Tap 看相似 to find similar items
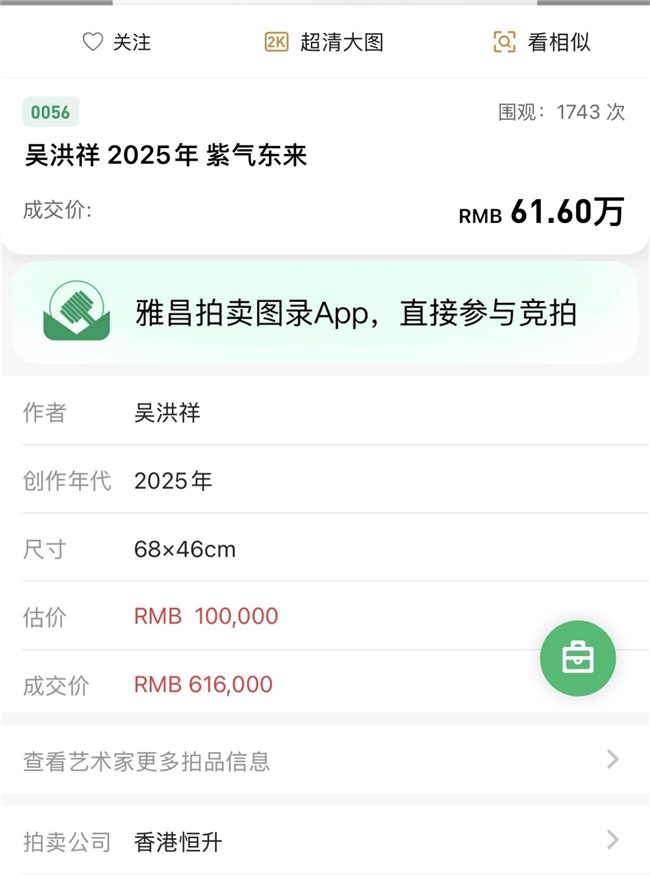This screenshot has height=875, width=650. coord(542,42)
